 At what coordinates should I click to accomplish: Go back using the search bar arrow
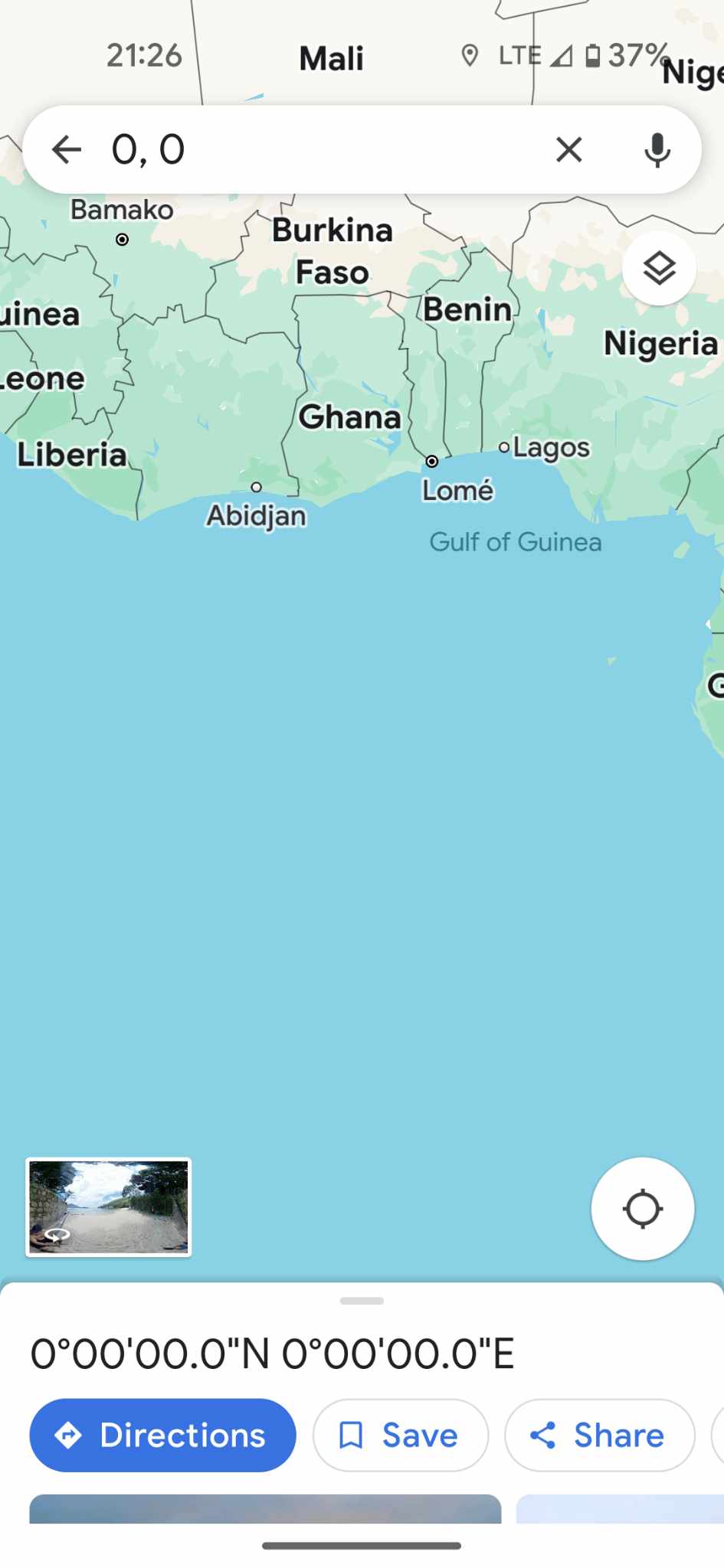coord(67,149)
